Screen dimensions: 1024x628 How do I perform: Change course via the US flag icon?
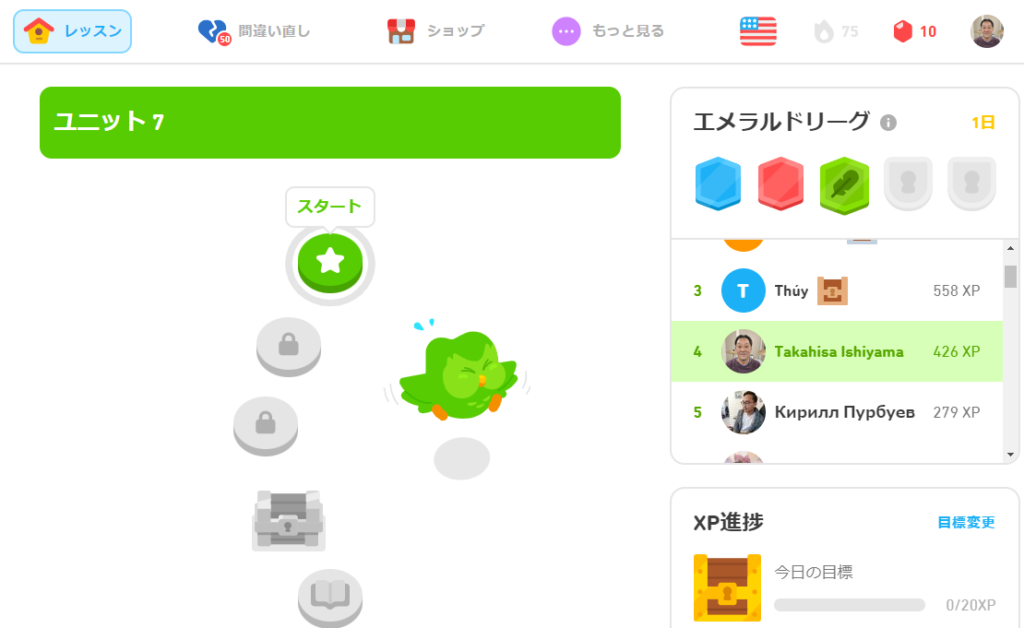tap(758, 31)
